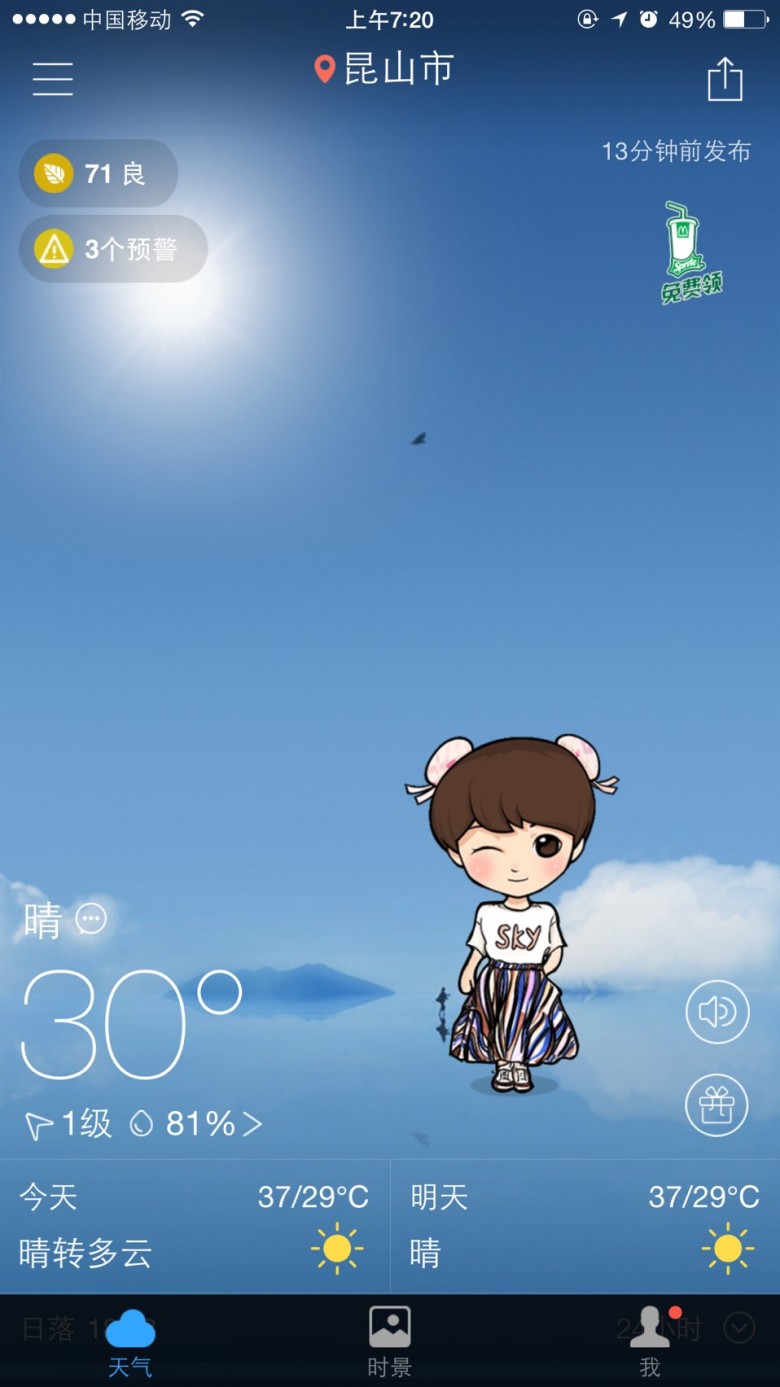This screenshot has width=780, height=1387.
Task: Open today's forecast 晴转多云 card
Action: click(x=195, y=1226)
